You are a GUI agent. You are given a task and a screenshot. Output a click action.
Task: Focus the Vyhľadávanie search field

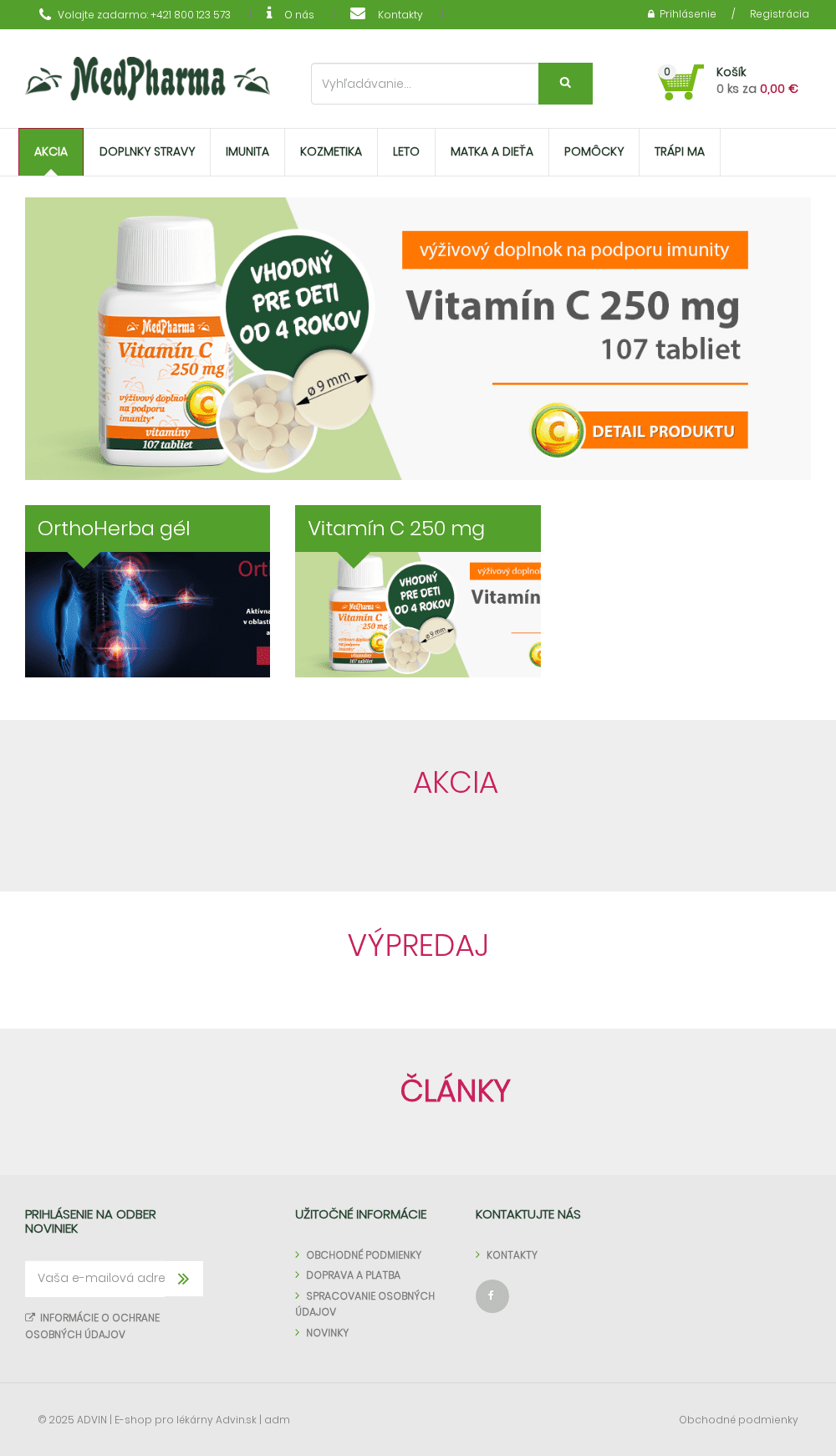tap(425, 84)
